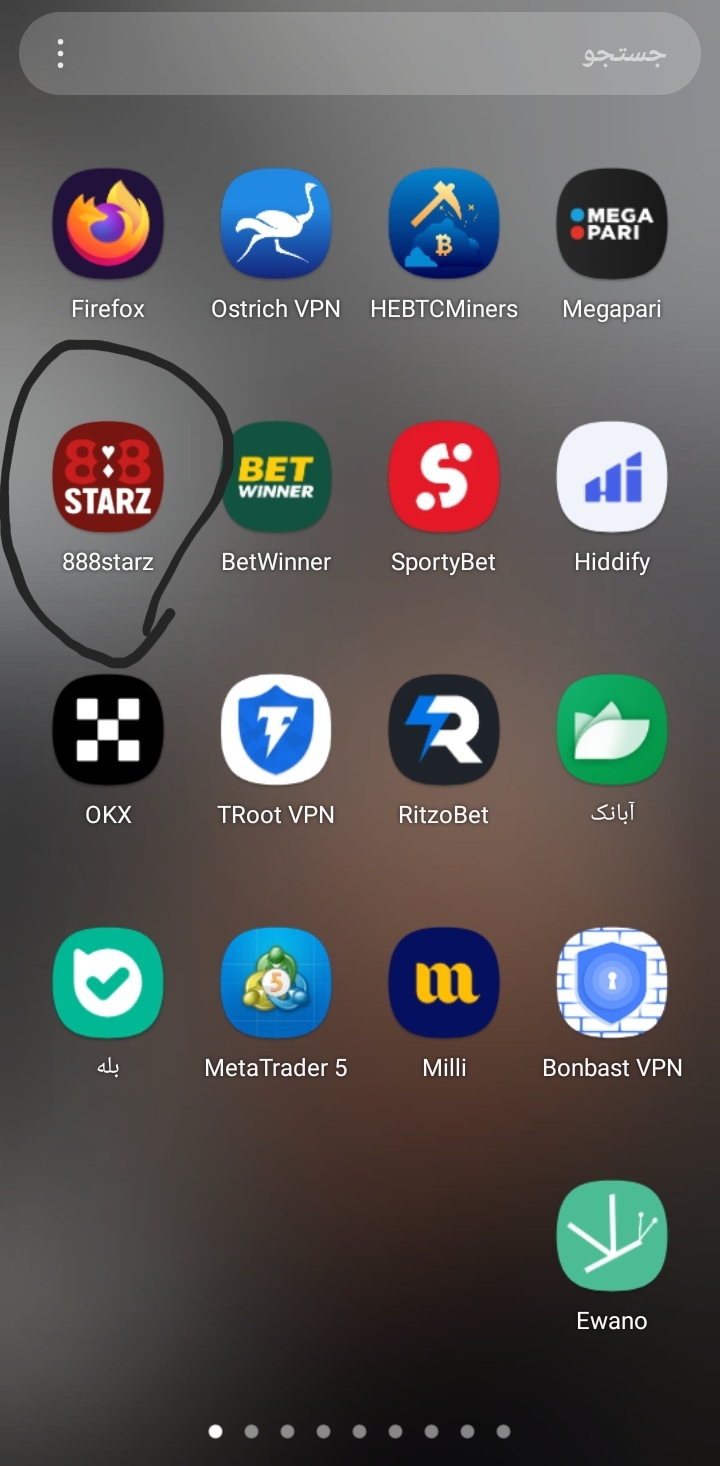Tap the search field at top

coord(380,54)
